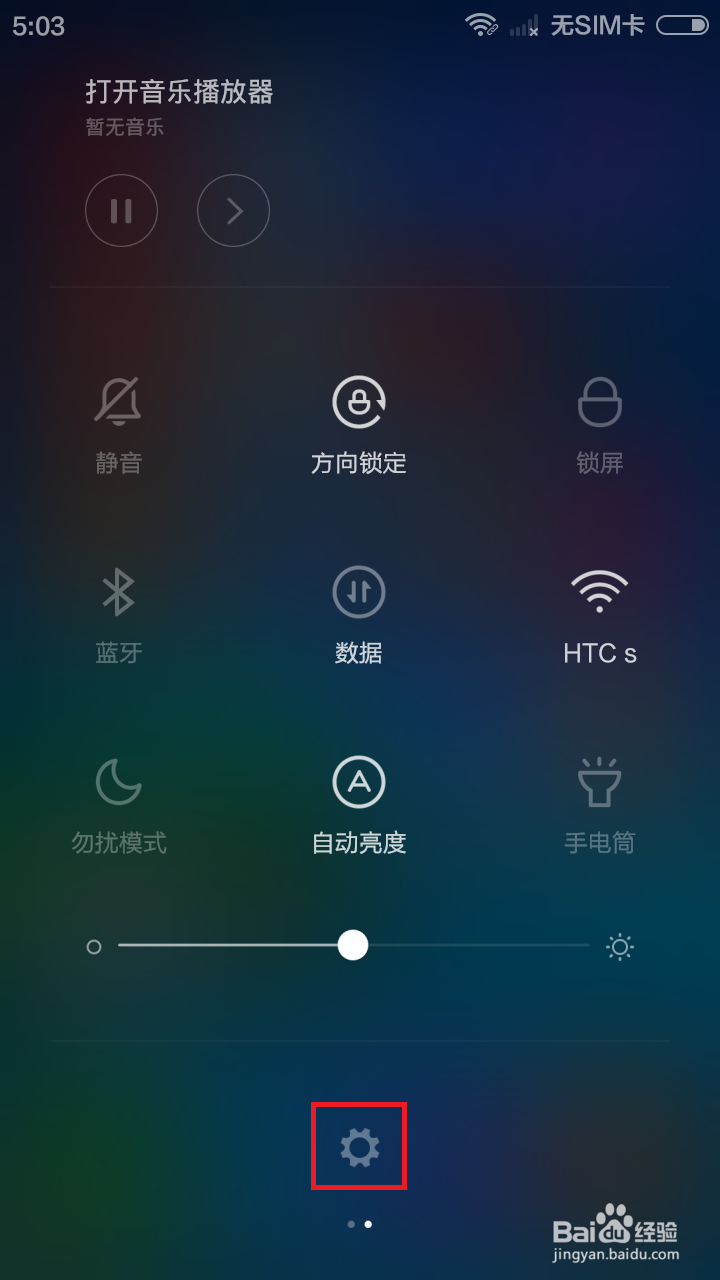
Task: Pause the music player
Action: point(121,210)
